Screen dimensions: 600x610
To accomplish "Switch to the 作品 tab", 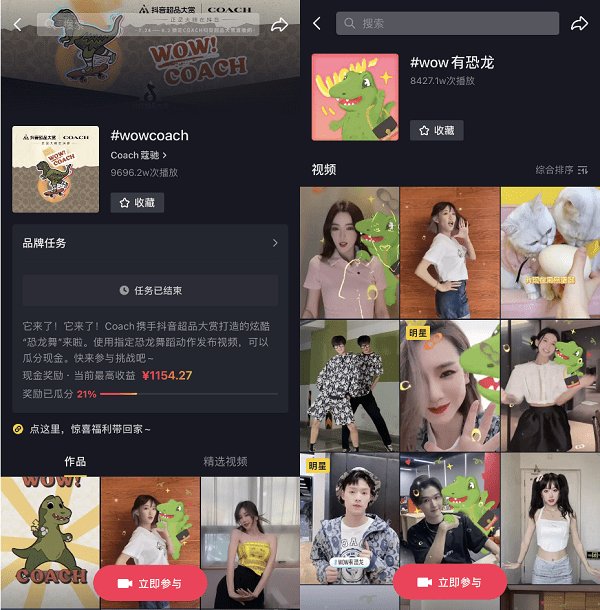I will click(75, 462).
